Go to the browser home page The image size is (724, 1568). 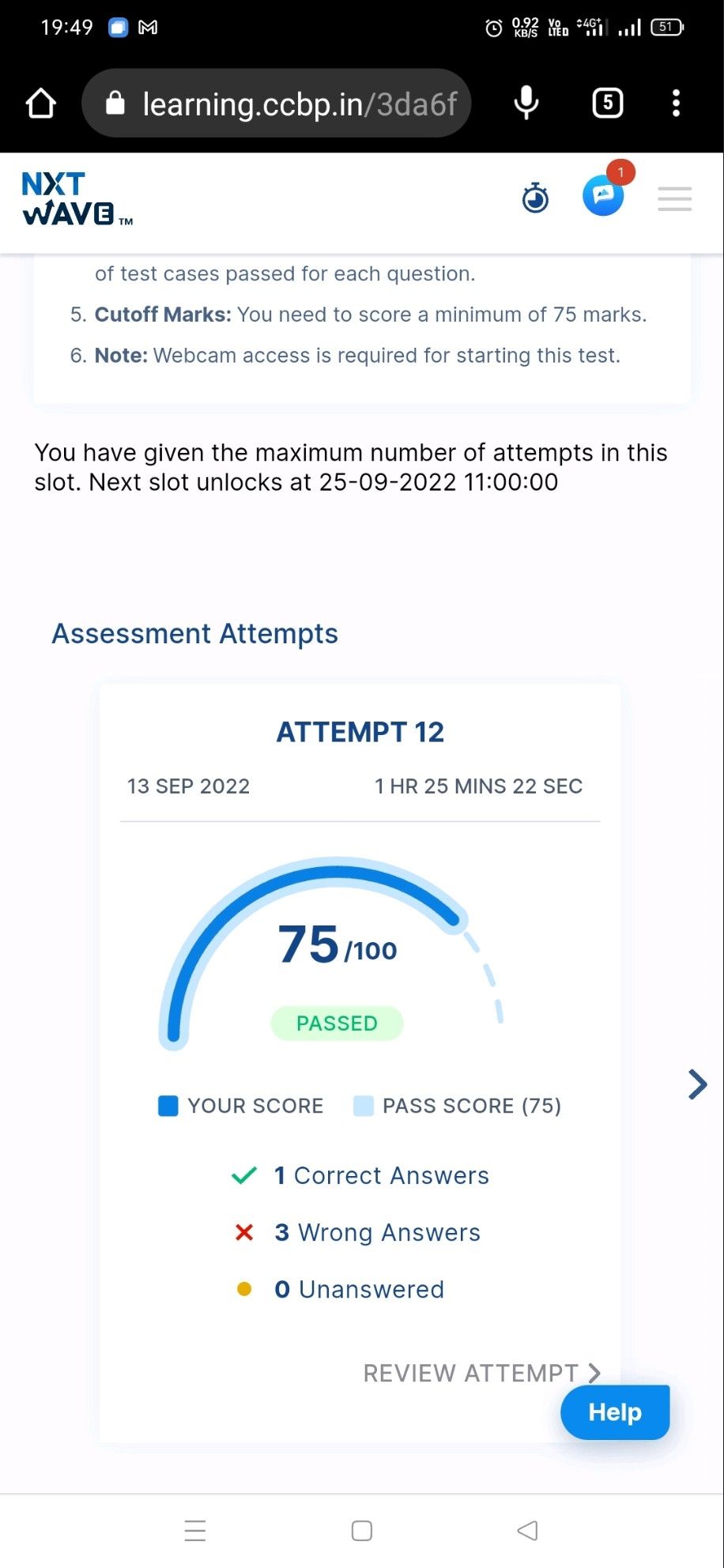point(41,104)
